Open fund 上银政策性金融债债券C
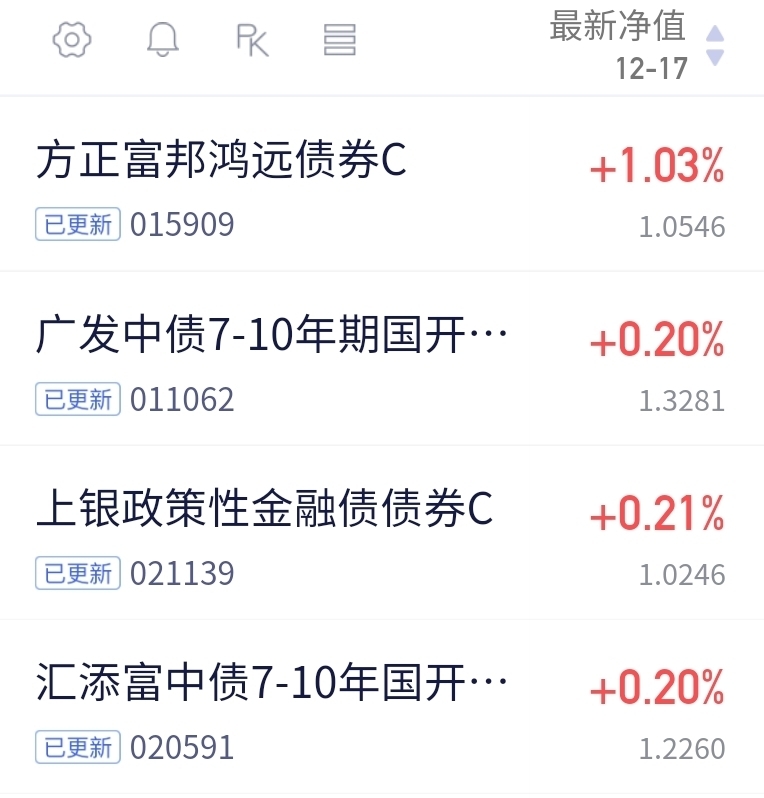 [382, 533]
